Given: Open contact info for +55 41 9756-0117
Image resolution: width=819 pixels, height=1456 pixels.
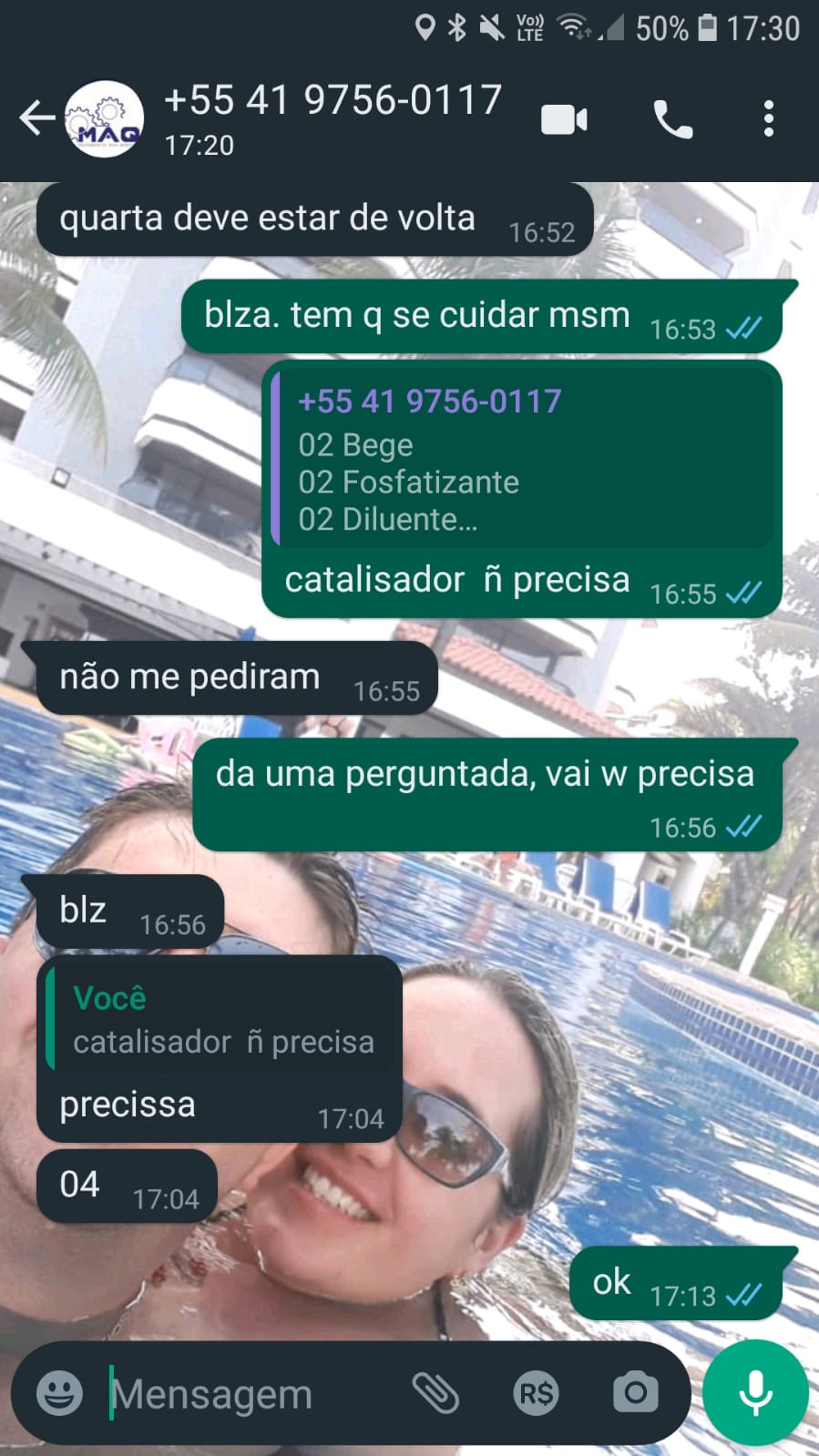Looking at the screenshot, I should [x=333, y=117].
